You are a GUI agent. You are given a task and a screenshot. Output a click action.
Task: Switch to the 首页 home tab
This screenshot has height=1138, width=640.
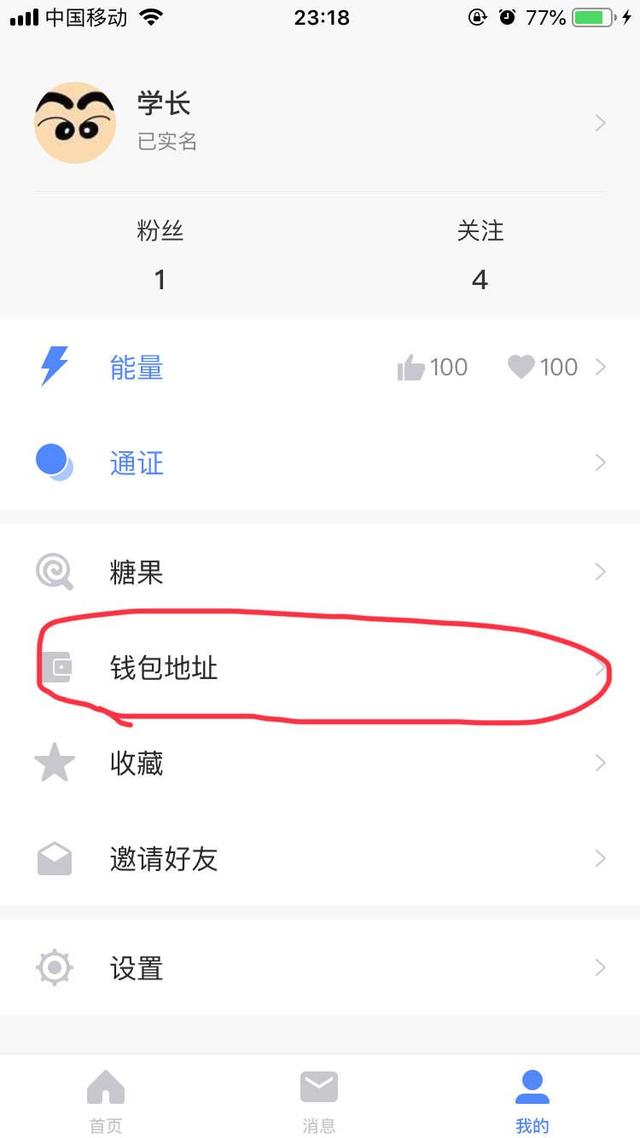point(106,1100)
